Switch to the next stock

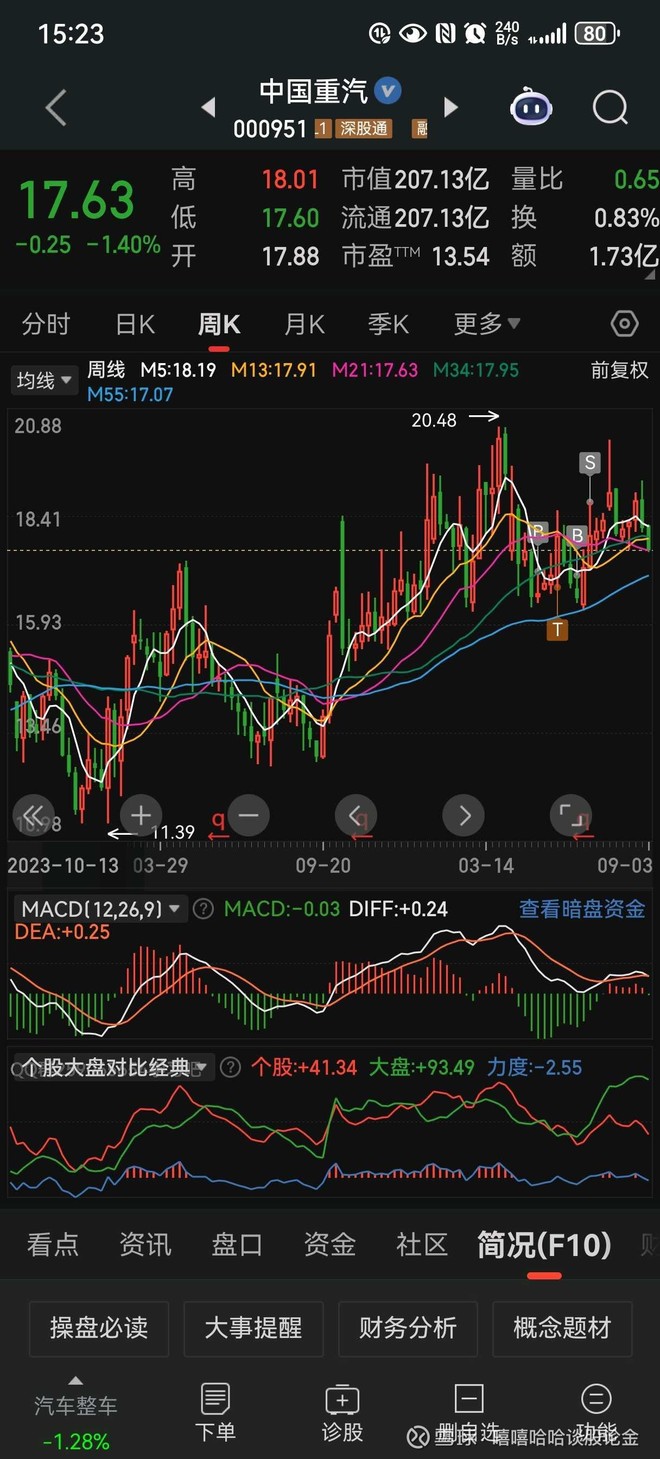(x=451, y=107)
